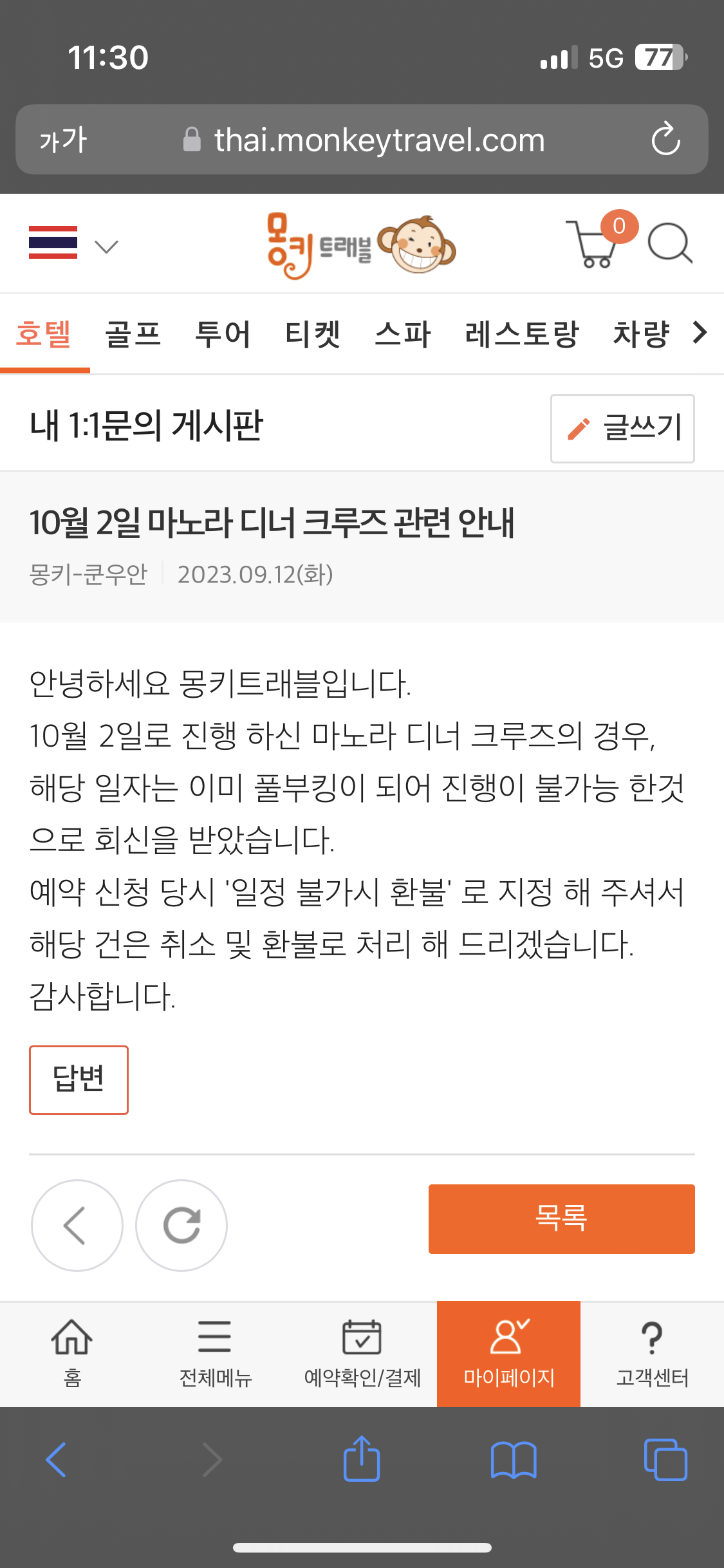This screenshot has width=724, height=1568.
Task: Go to the 레스토랑 tab
Action: pos(522,334)
